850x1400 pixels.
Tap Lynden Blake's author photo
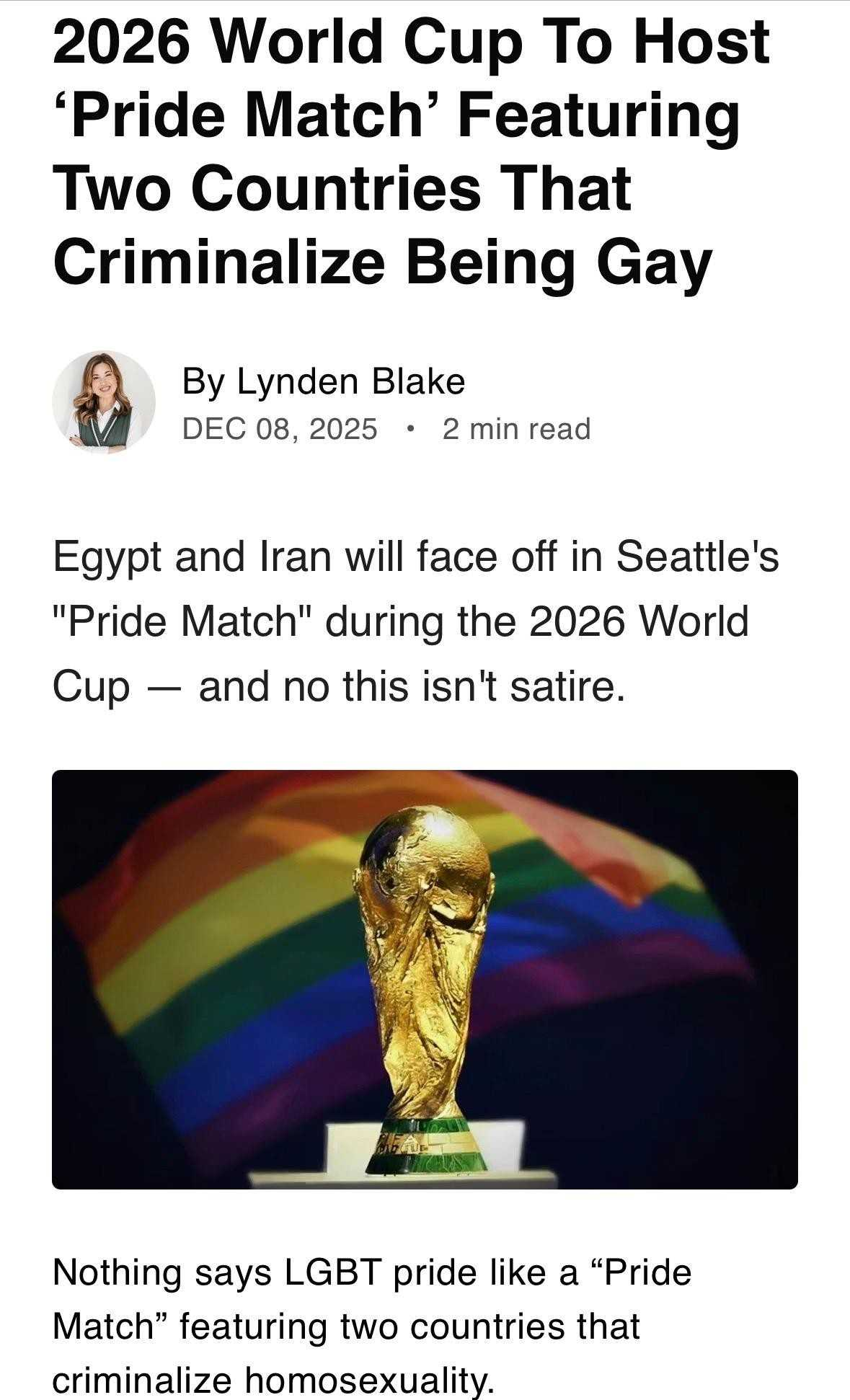click(x=104, y=402)
